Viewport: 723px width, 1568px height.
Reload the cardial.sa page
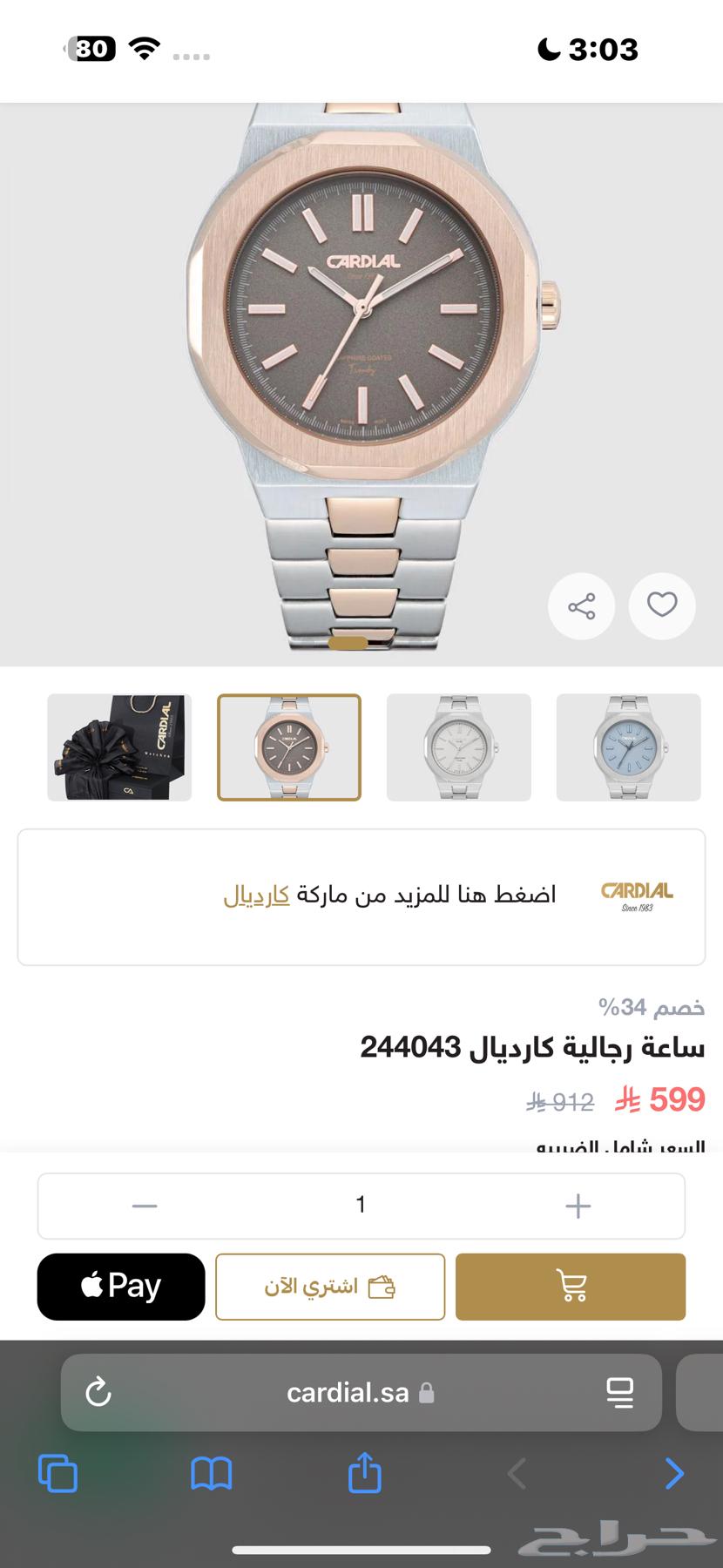[x=98, y=1392]
